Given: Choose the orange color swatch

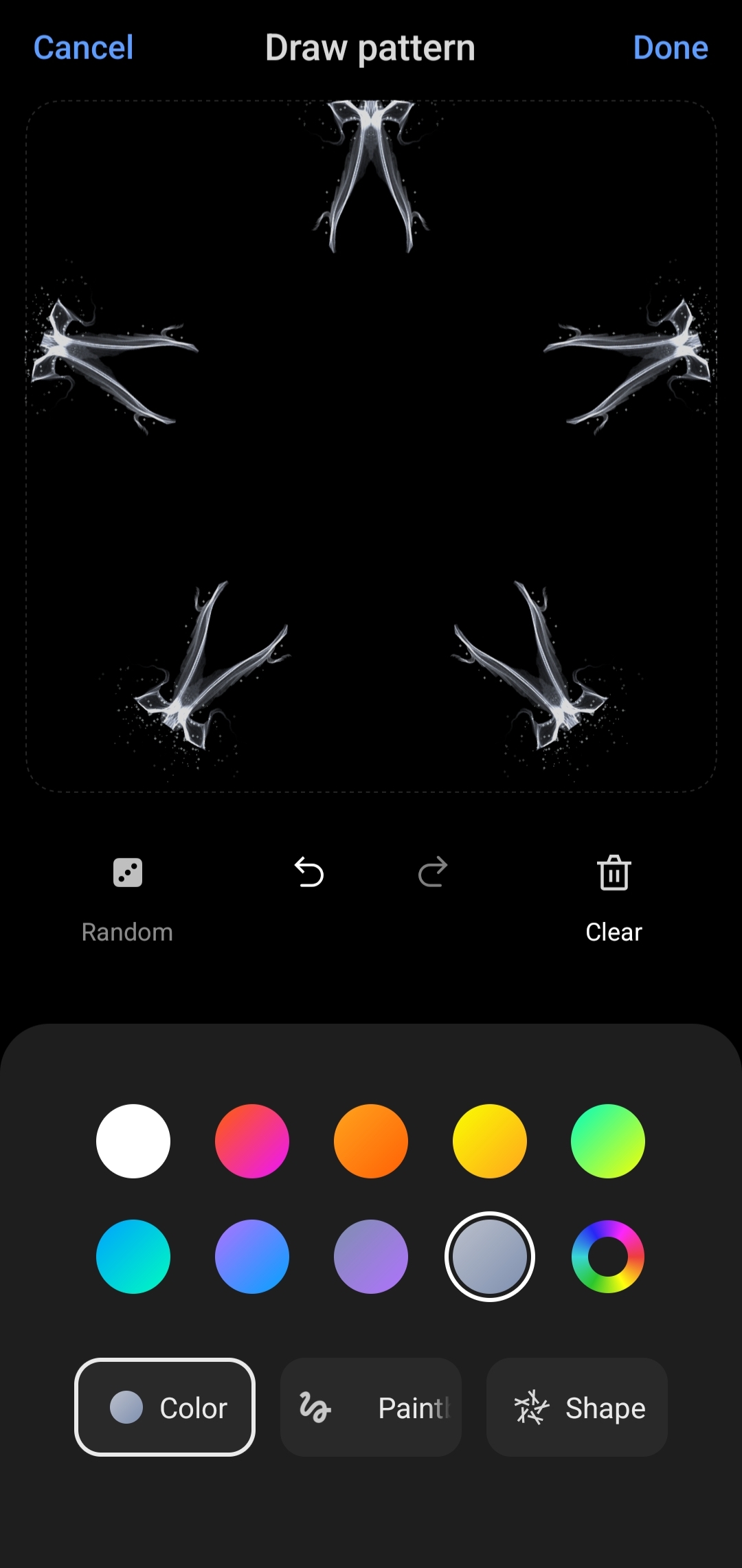Looking at the screenshot, I should (371, 1141).
